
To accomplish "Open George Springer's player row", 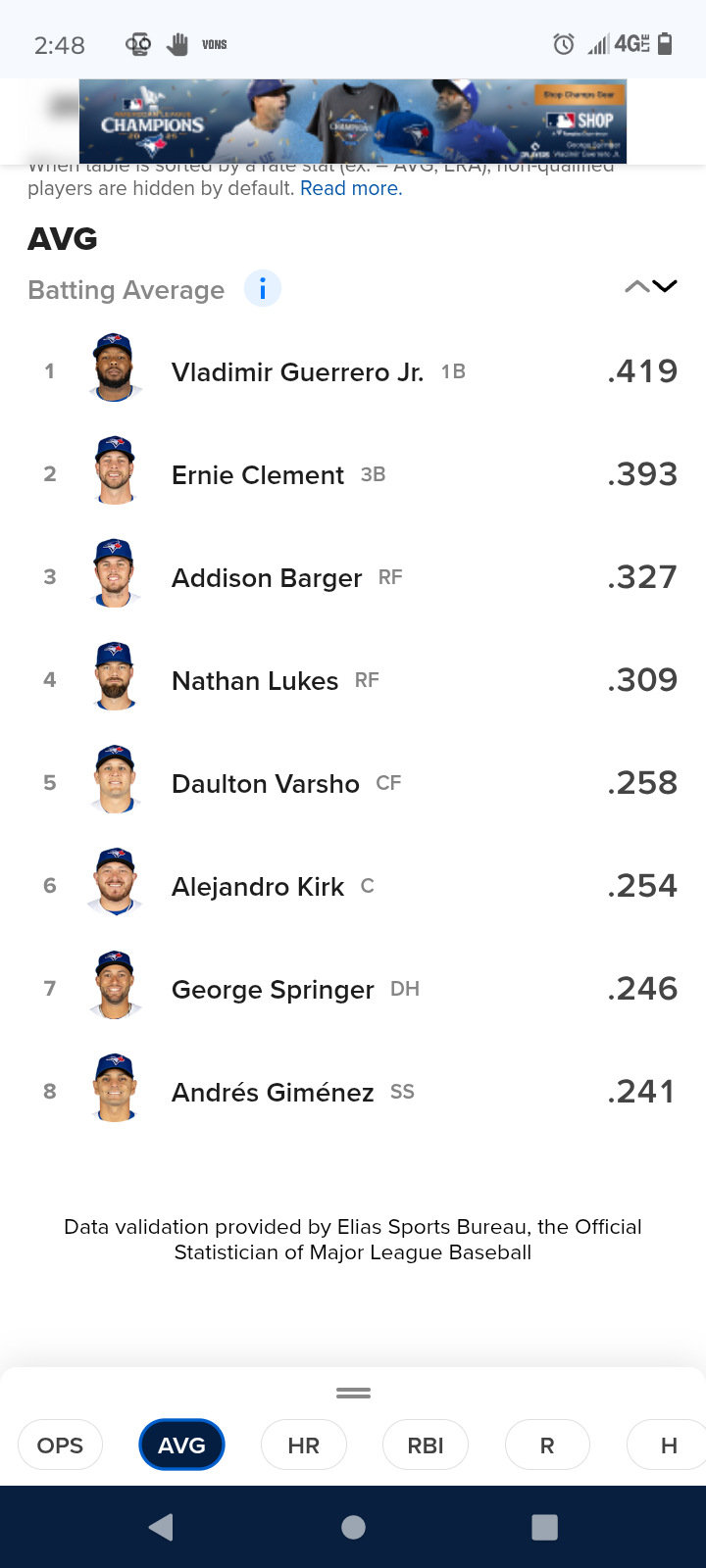I will 273,990.
